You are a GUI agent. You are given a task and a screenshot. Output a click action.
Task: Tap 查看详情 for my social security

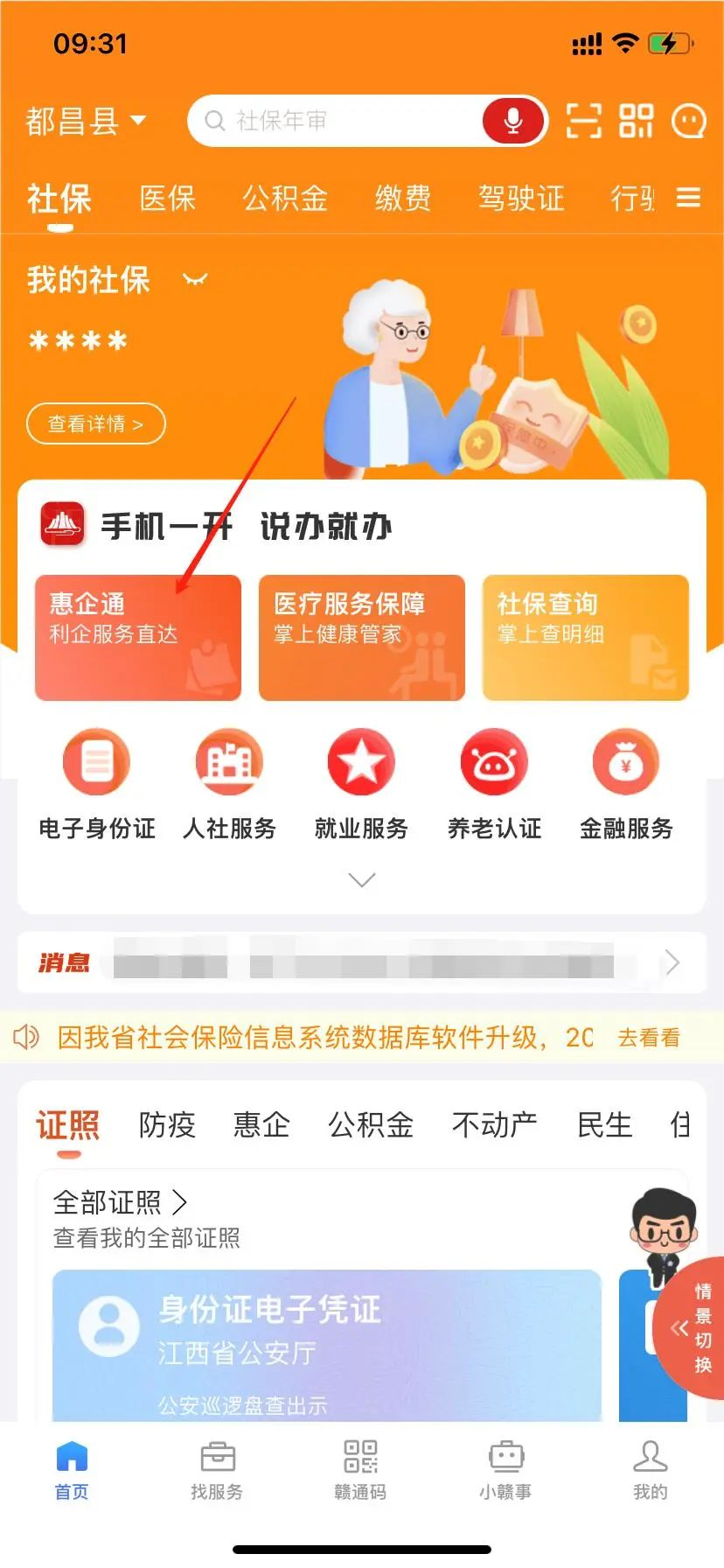coord(95,424)
